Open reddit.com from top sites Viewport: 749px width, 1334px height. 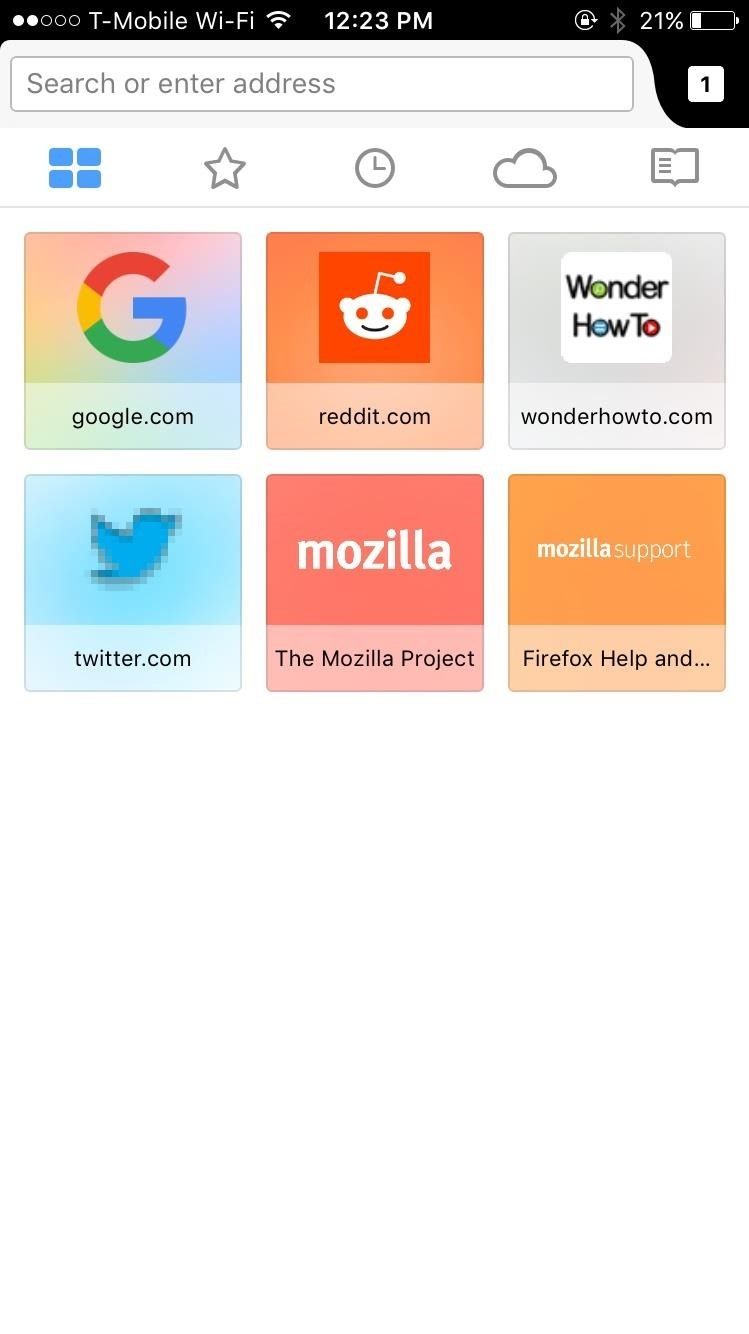(374, 341)
